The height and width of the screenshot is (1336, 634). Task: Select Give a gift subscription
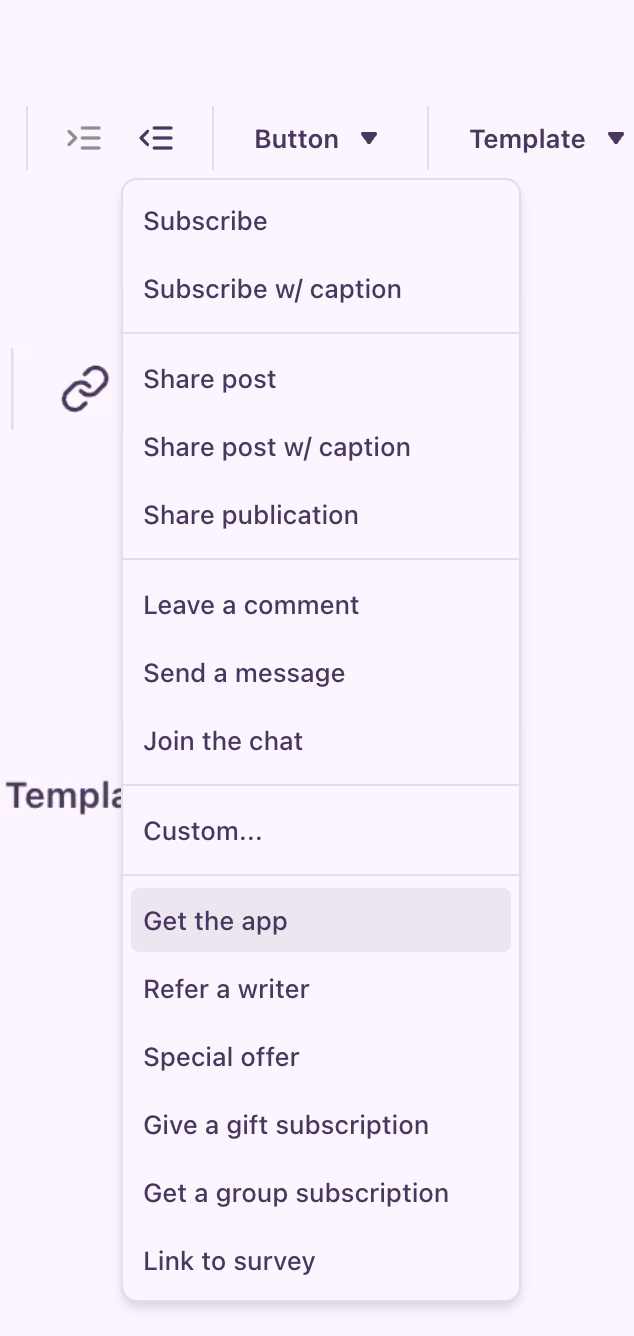pyautogui.click(x=286, y=1125)
